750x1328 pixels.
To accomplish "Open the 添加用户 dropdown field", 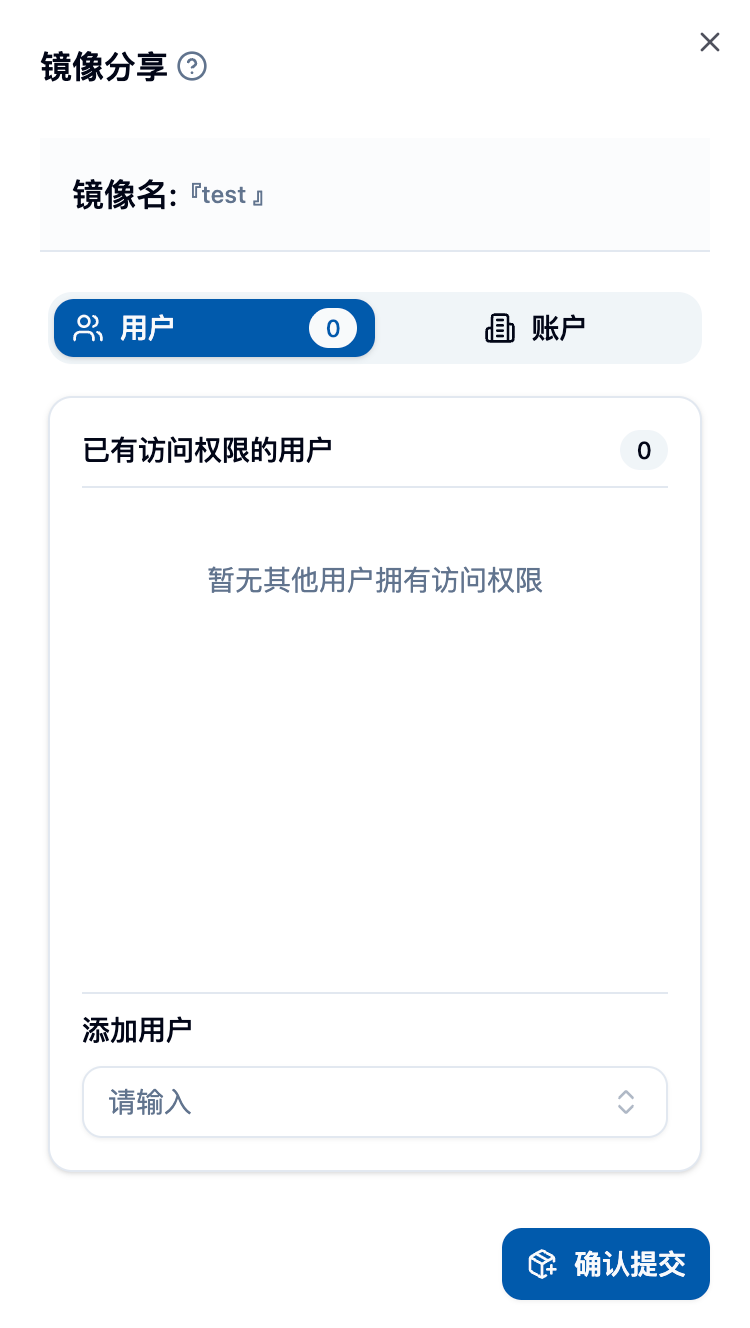I will click(x=374, y=1102).
